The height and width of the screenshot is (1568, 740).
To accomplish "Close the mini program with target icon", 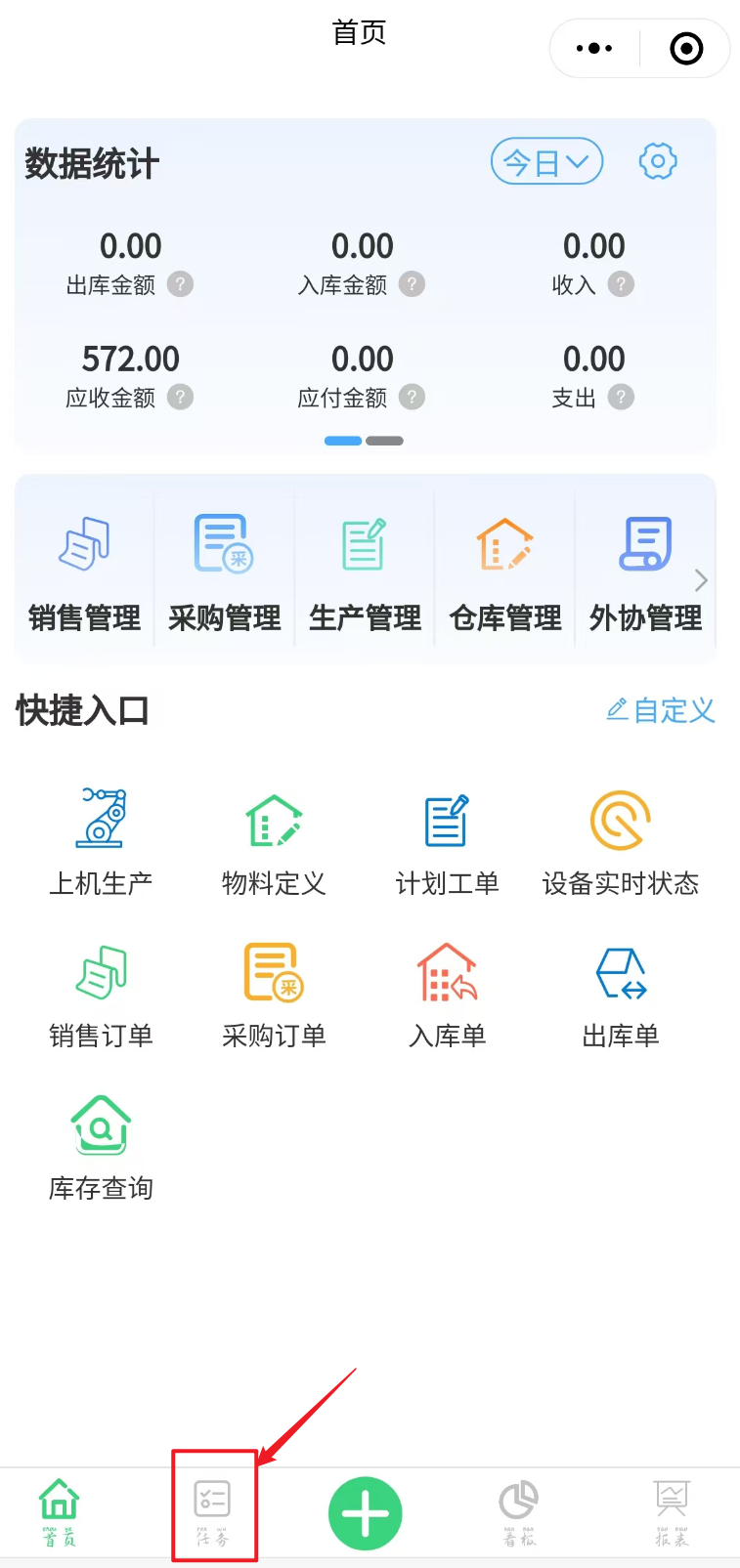I will click(686, 48).
